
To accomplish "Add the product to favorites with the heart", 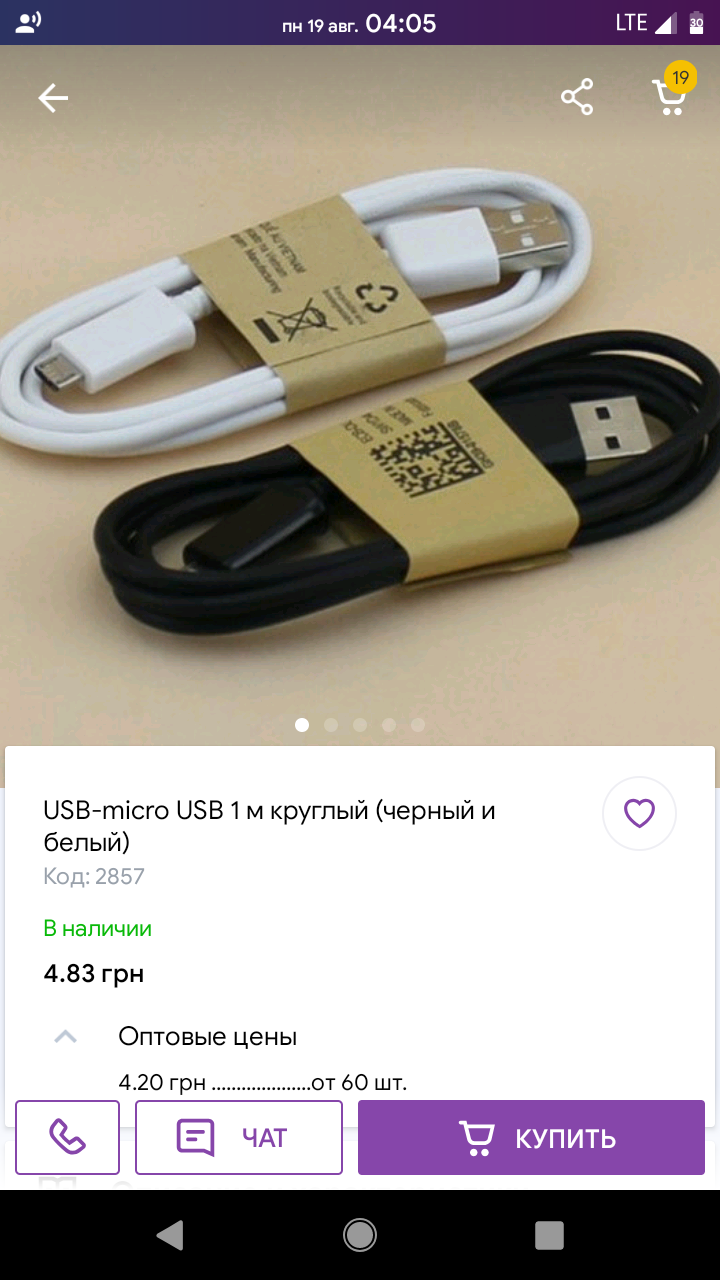I will coord(639,813).
